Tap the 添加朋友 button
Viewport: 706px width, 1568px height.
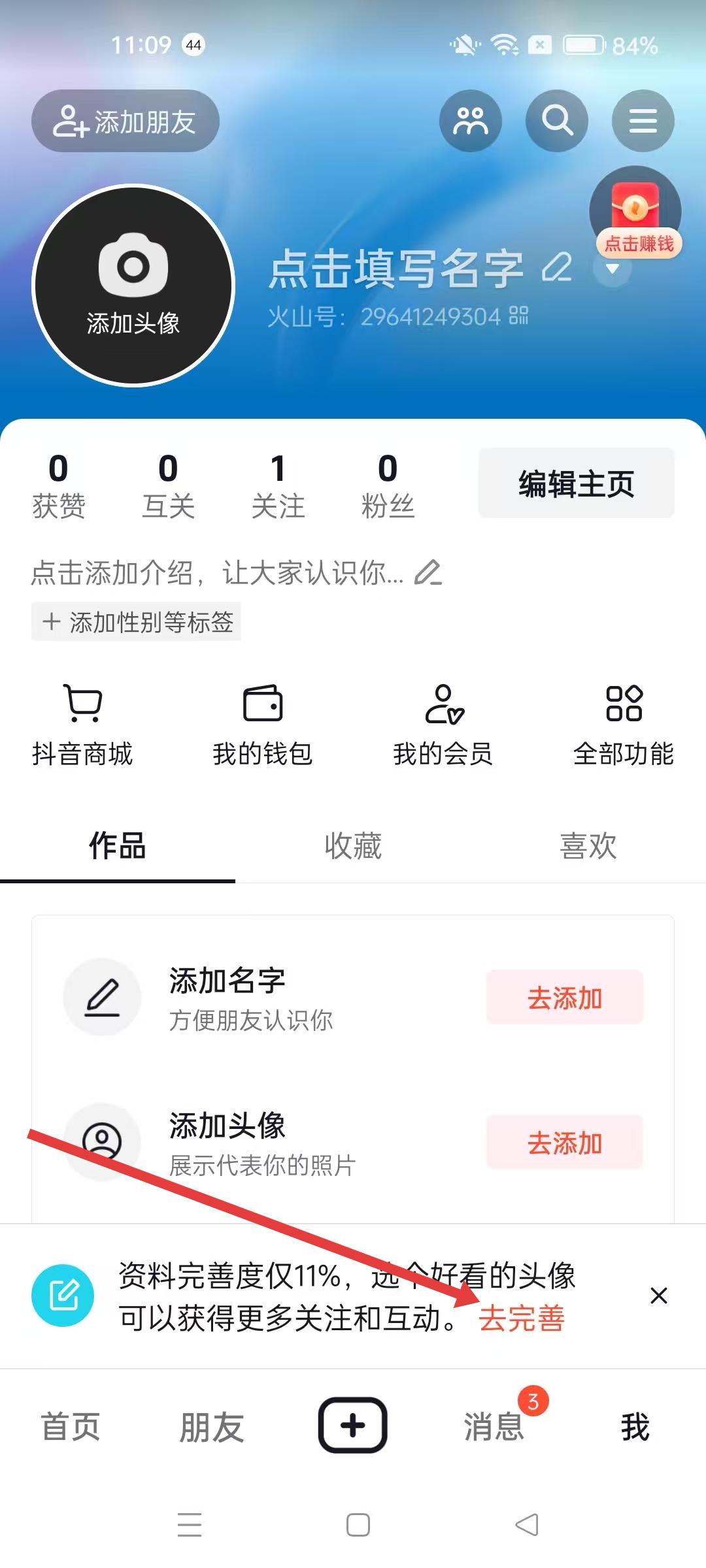pos(126,122)
